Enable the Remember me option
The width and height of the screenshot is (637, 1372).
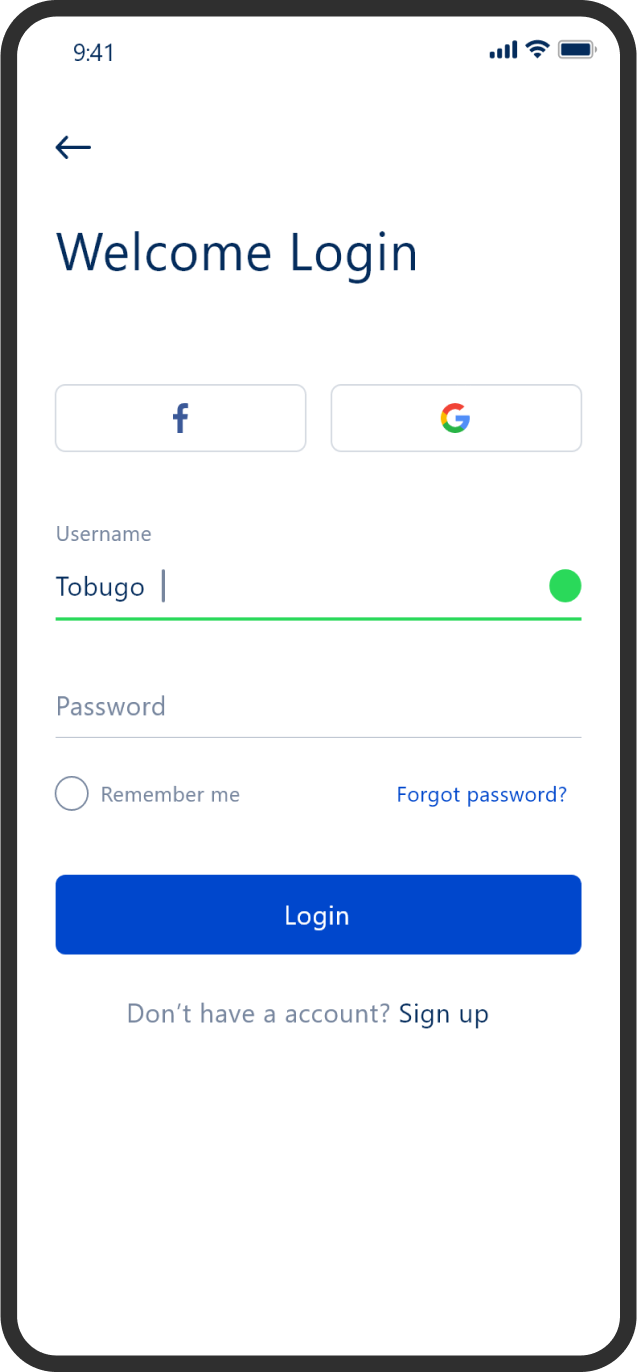[72, 794]
